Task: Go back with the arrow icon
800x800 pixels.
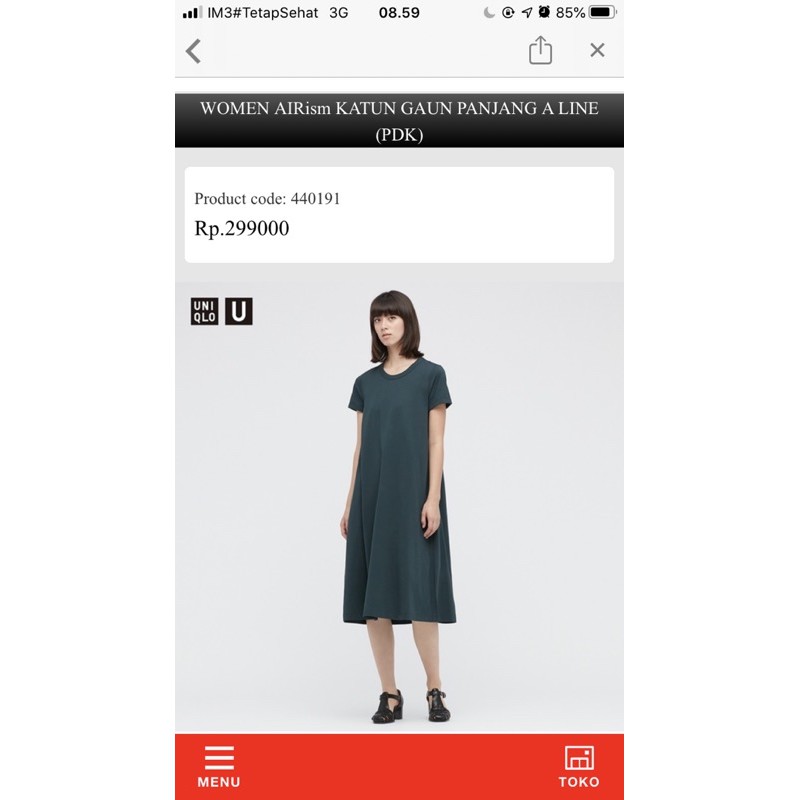Action: pos(194,50)
